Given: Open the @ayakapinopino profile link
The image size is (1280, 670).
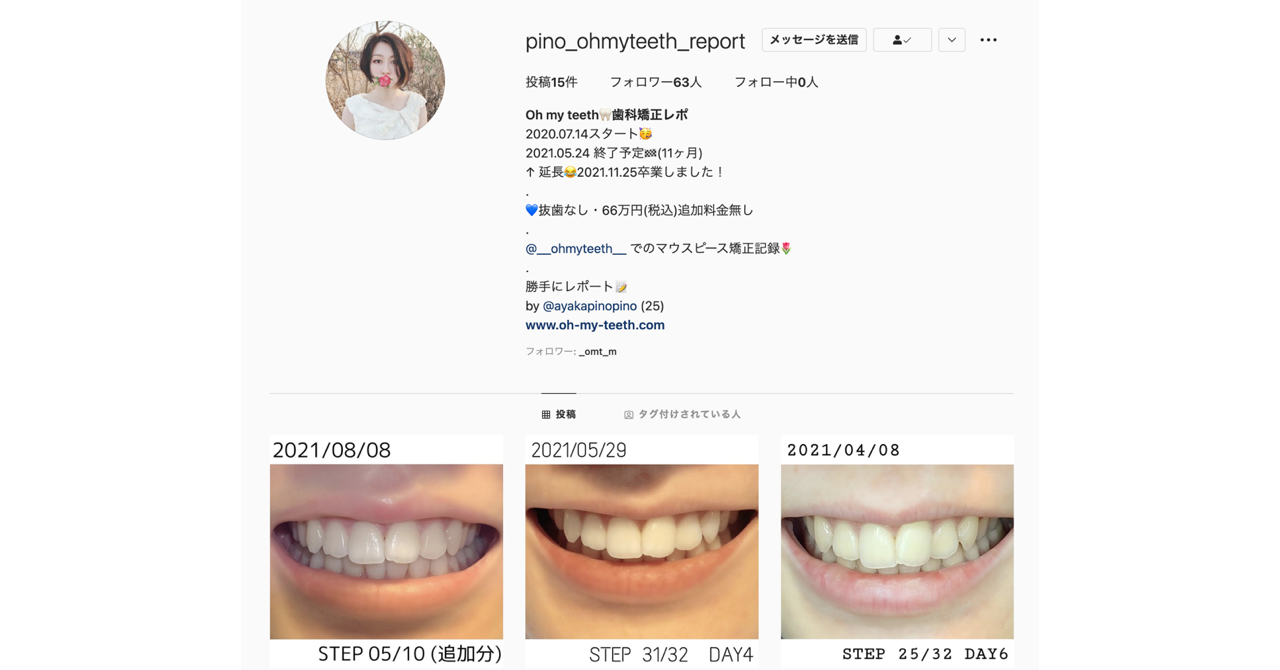Looking at the screenshot, I should coord(589,306).
